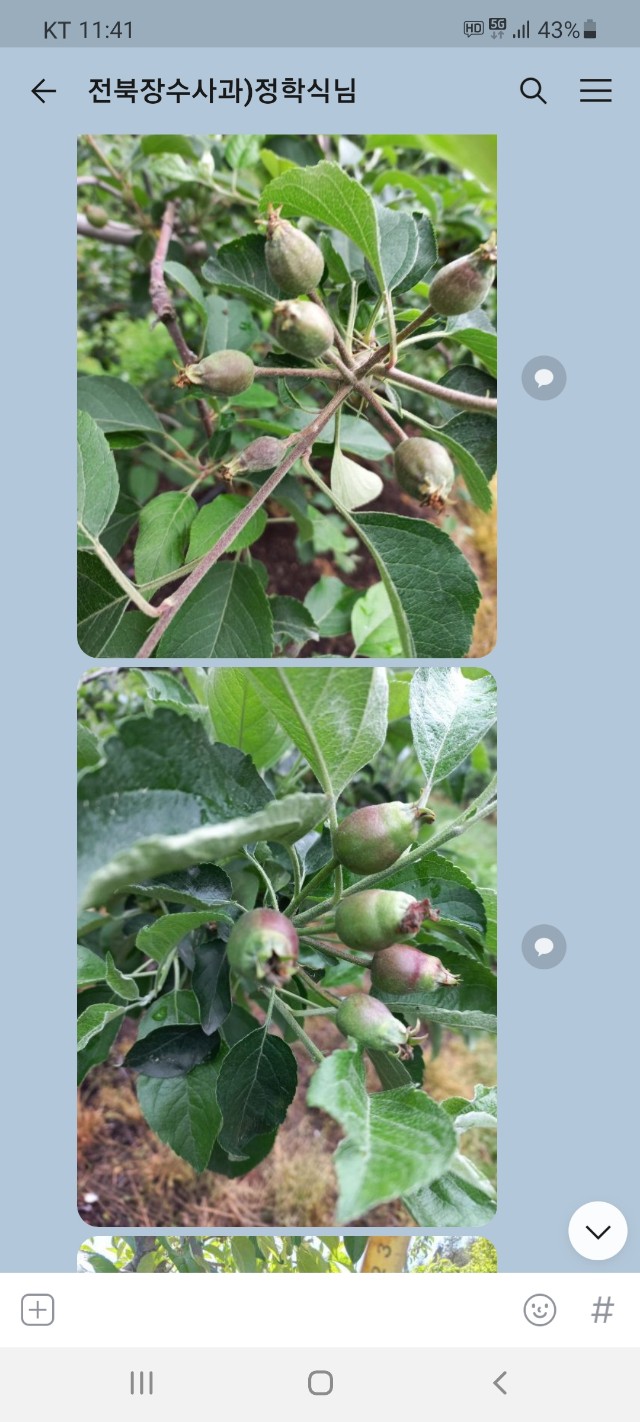
Task: Jump to the latest message with down arrow
Action: (598, 1231)
